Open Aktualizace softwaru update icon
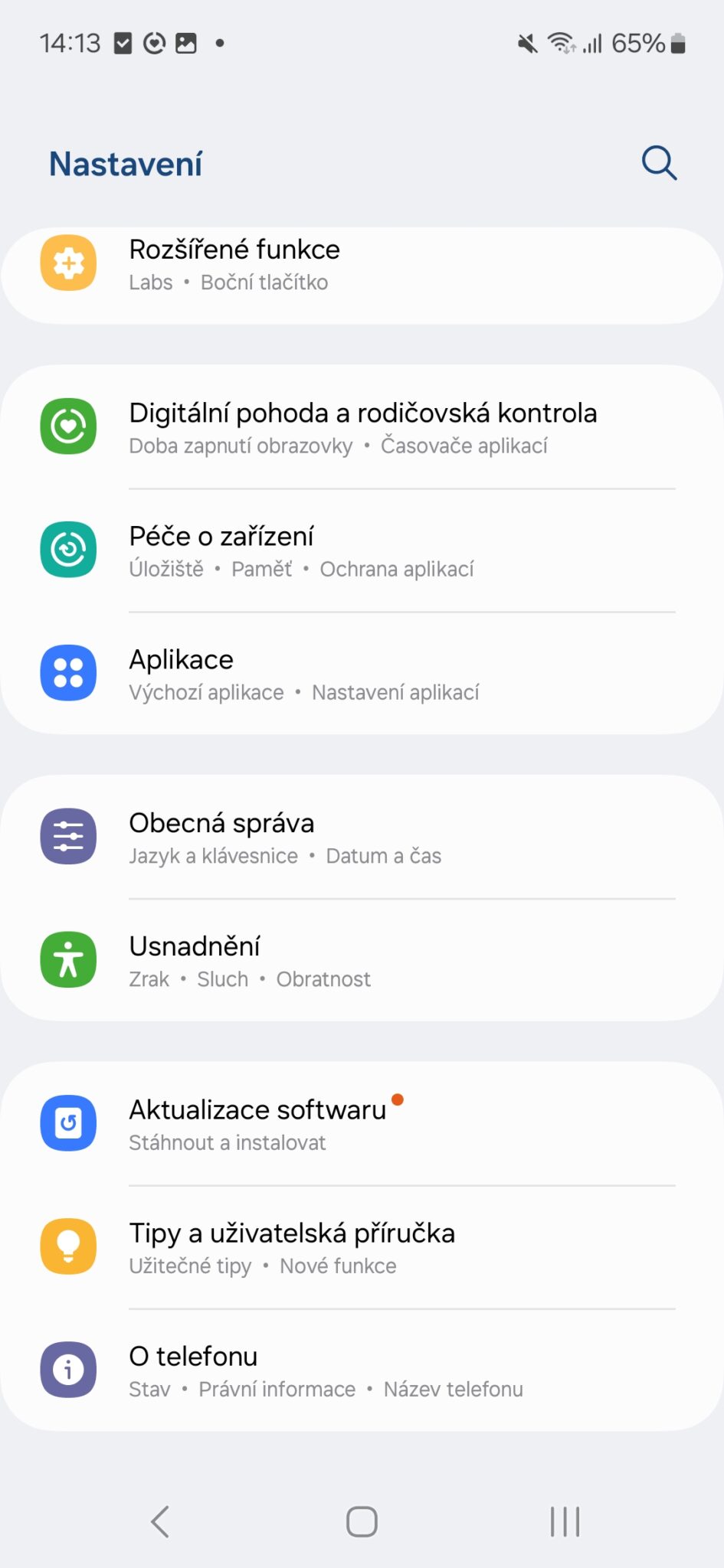Image resolution: width=724 pixels, height=1568 pixels. pyautogui.click(x=68, y=1122)
